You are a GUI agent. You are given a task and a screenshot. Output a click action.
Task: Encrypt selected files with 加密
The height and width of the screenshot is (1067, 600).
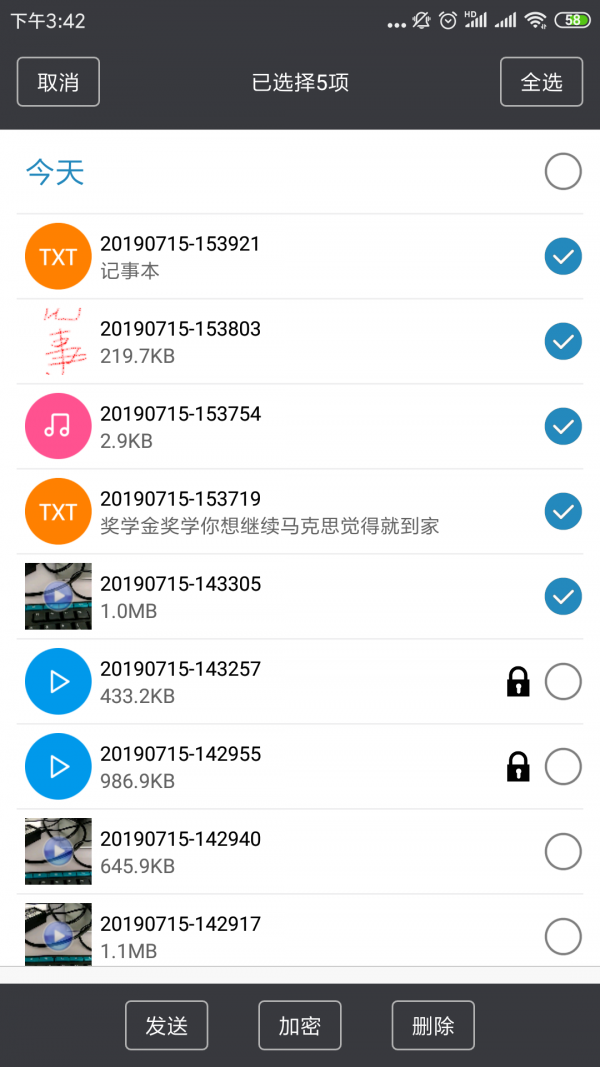click(300, 1025)
